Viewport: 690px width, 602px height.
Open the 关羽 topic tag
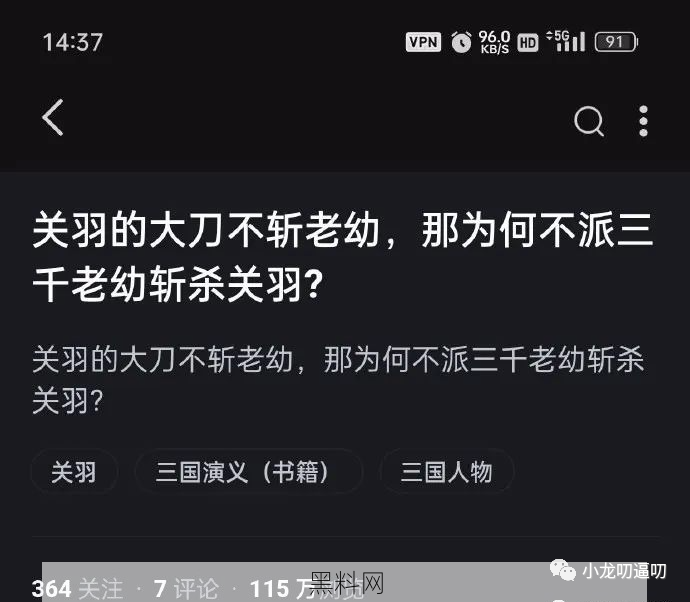pyautogui.click(x=74, y=471)
